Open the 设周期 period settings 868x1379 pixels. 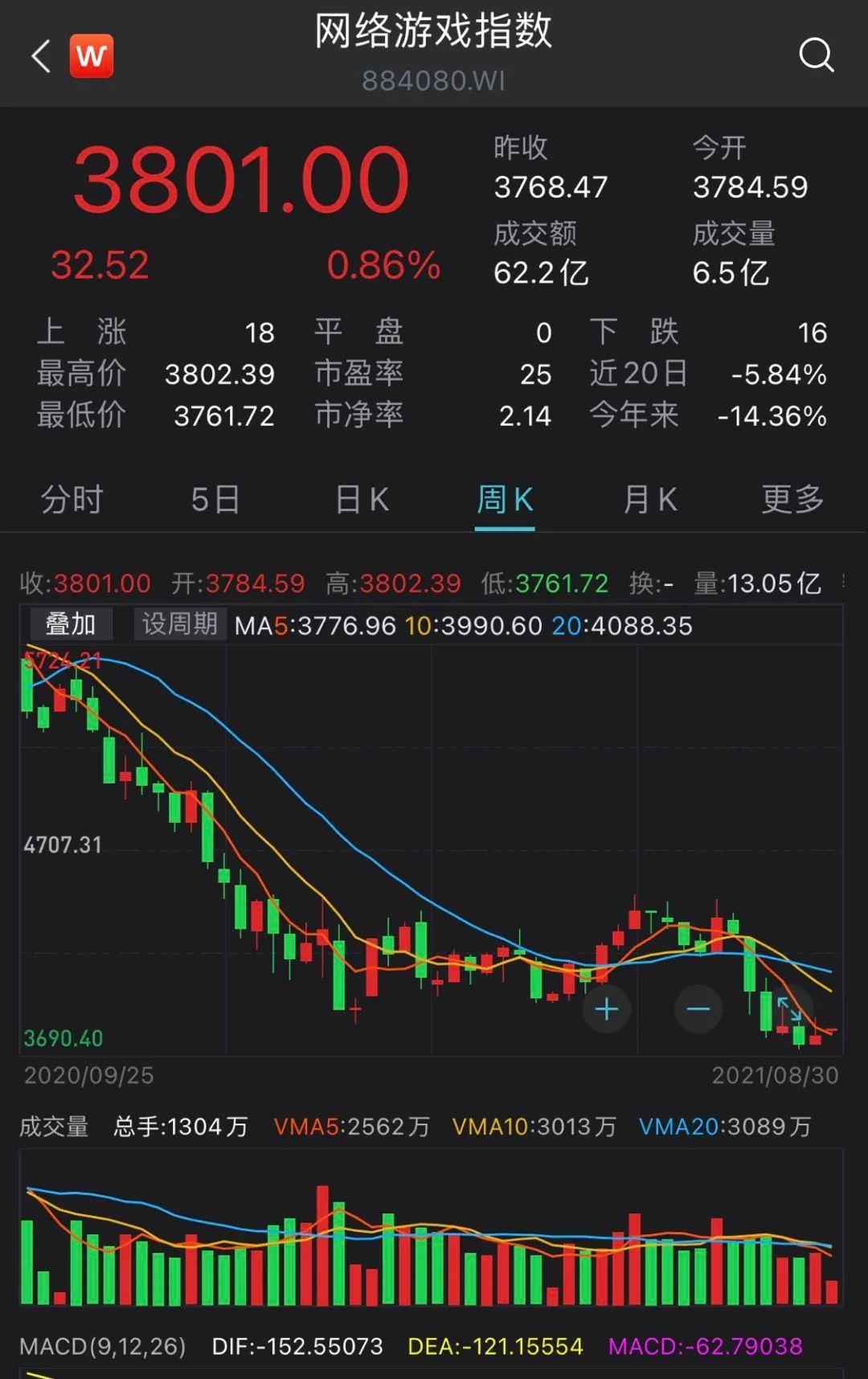(x=179, y=624)
